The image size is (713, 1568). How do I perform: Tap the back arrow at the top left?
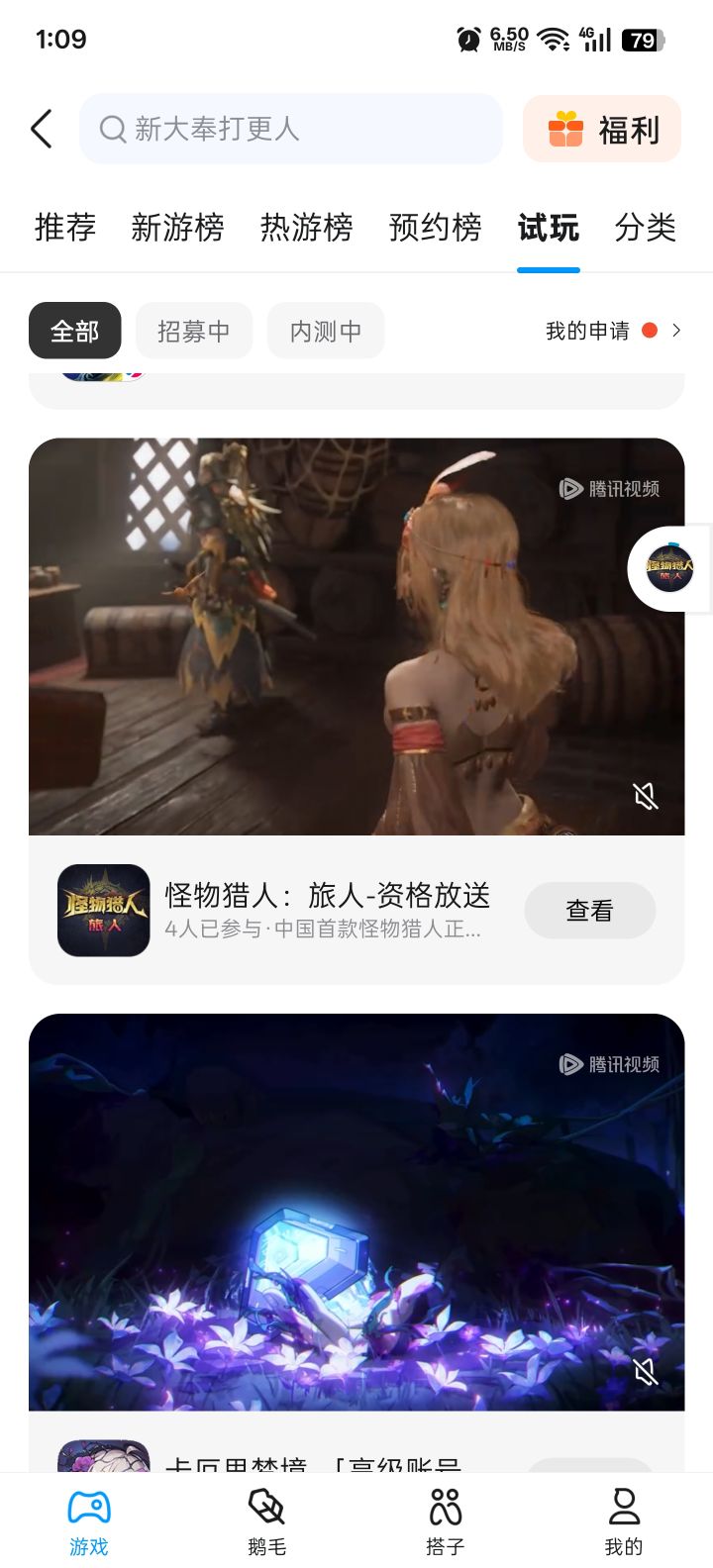tap(41, 129)
